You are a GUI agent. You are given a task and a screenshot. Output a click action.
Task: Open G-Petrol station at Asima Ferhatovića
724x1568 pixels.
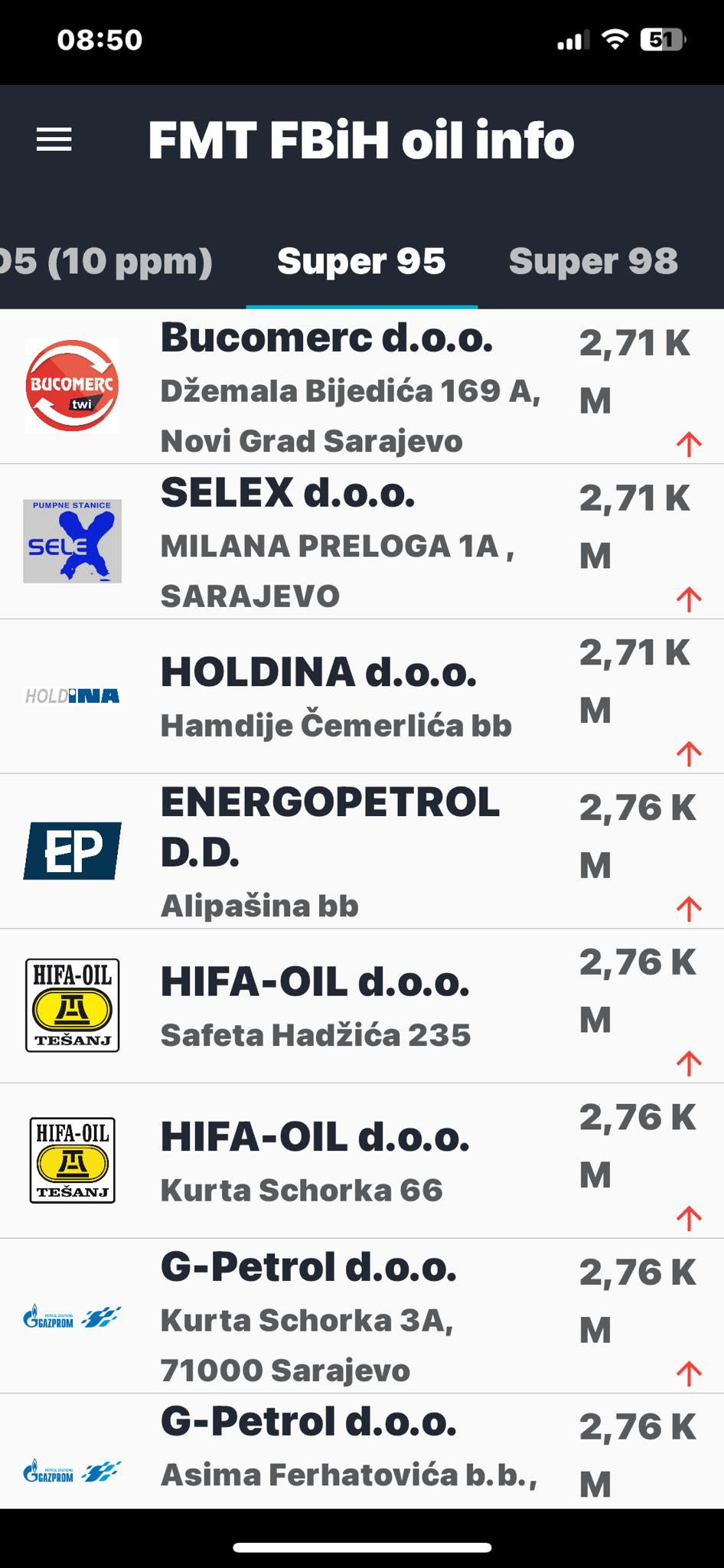pos(362,1451)
